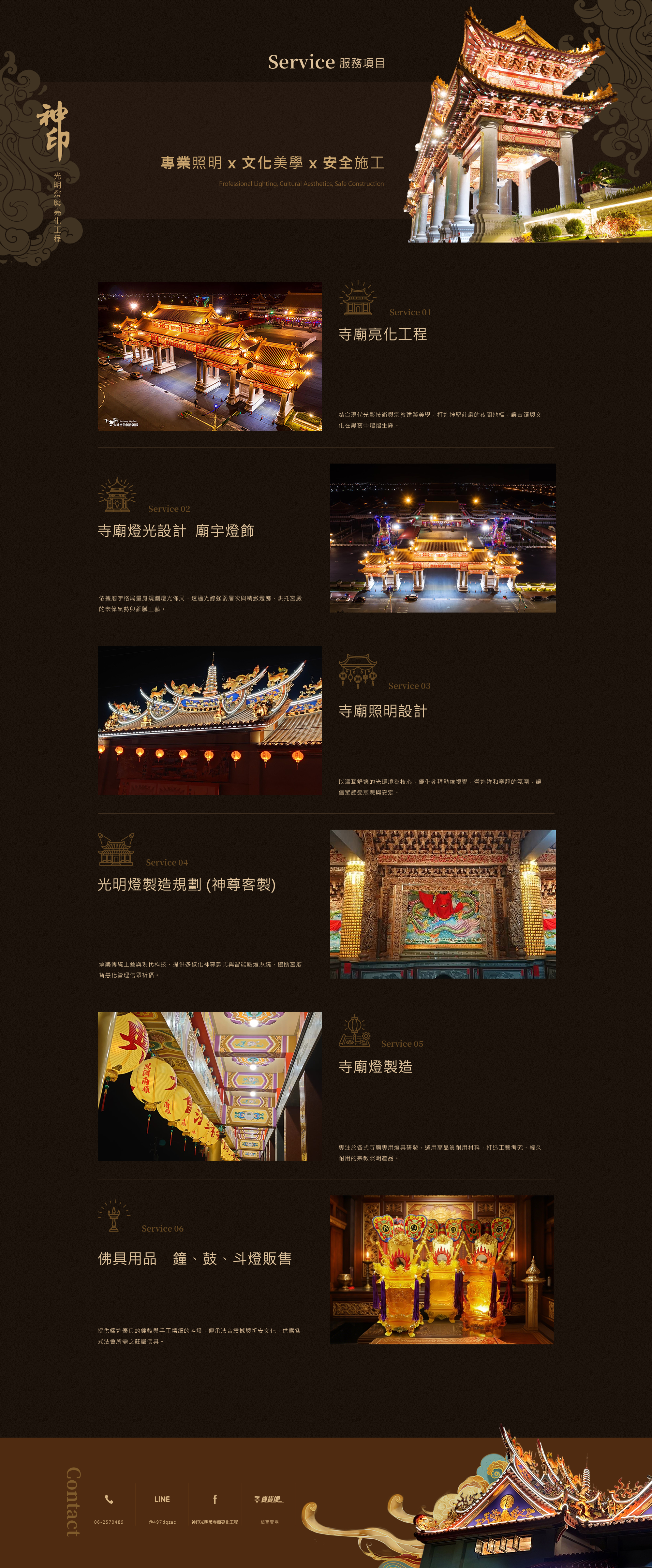Screen dimensions: 652x1568
Task: Open the 賣貨便 convenience store shop link
Action: point(269,1506)
